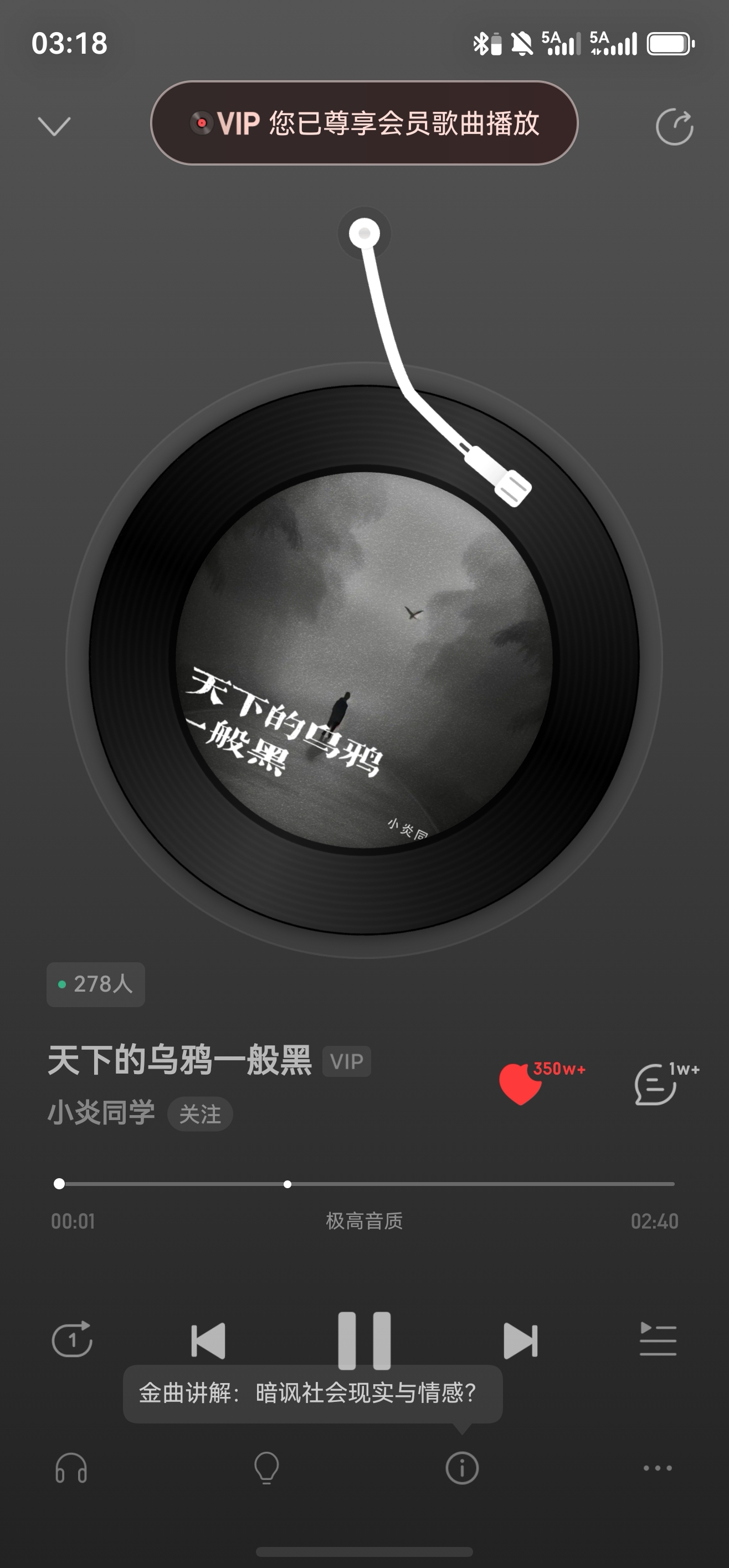Follow artist 小炎同学 with the 关注 button
729x1568 pixels.
(x=200, y=1114)
